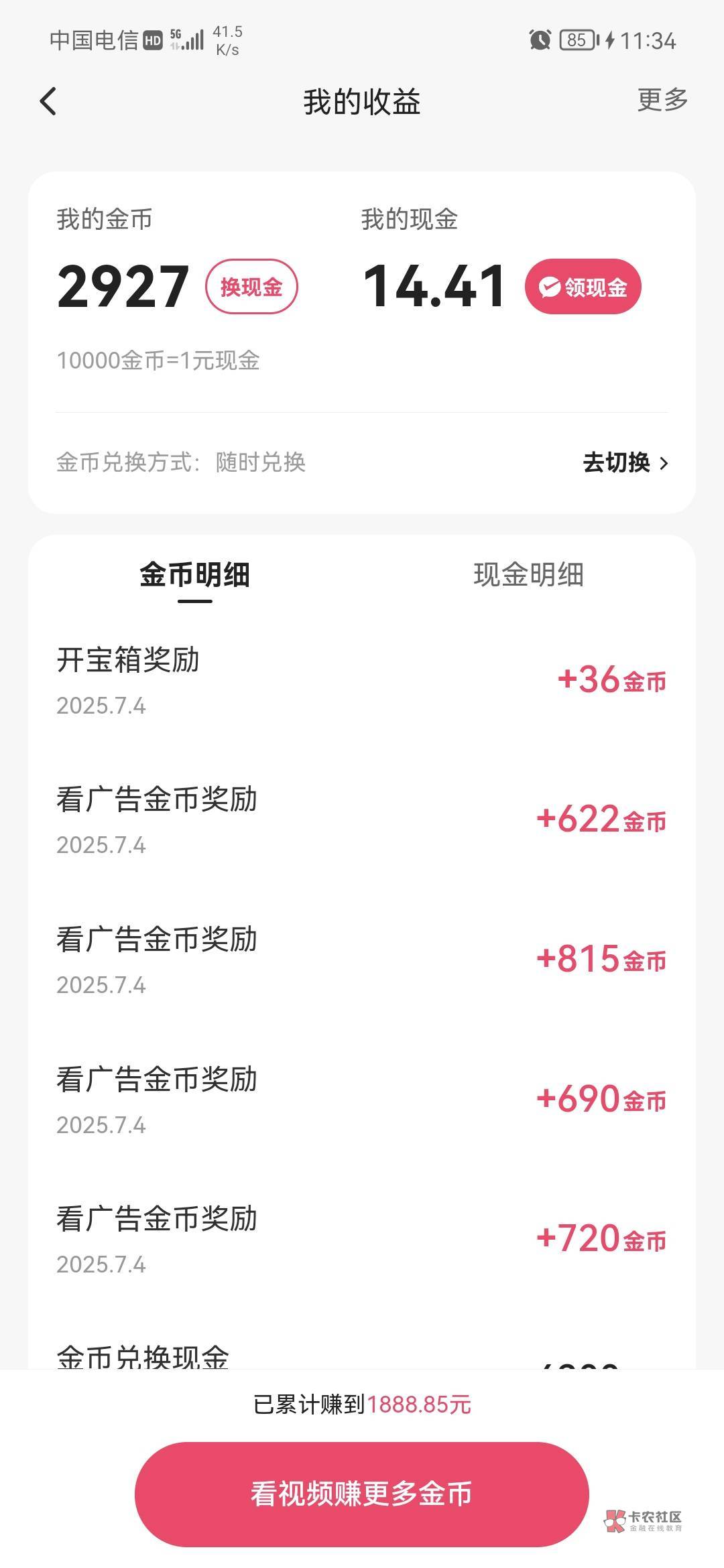This screenshot has width=724, height=1568.
Task: Go back from the 我的收益 page
Action: click(x=48, y=102)
